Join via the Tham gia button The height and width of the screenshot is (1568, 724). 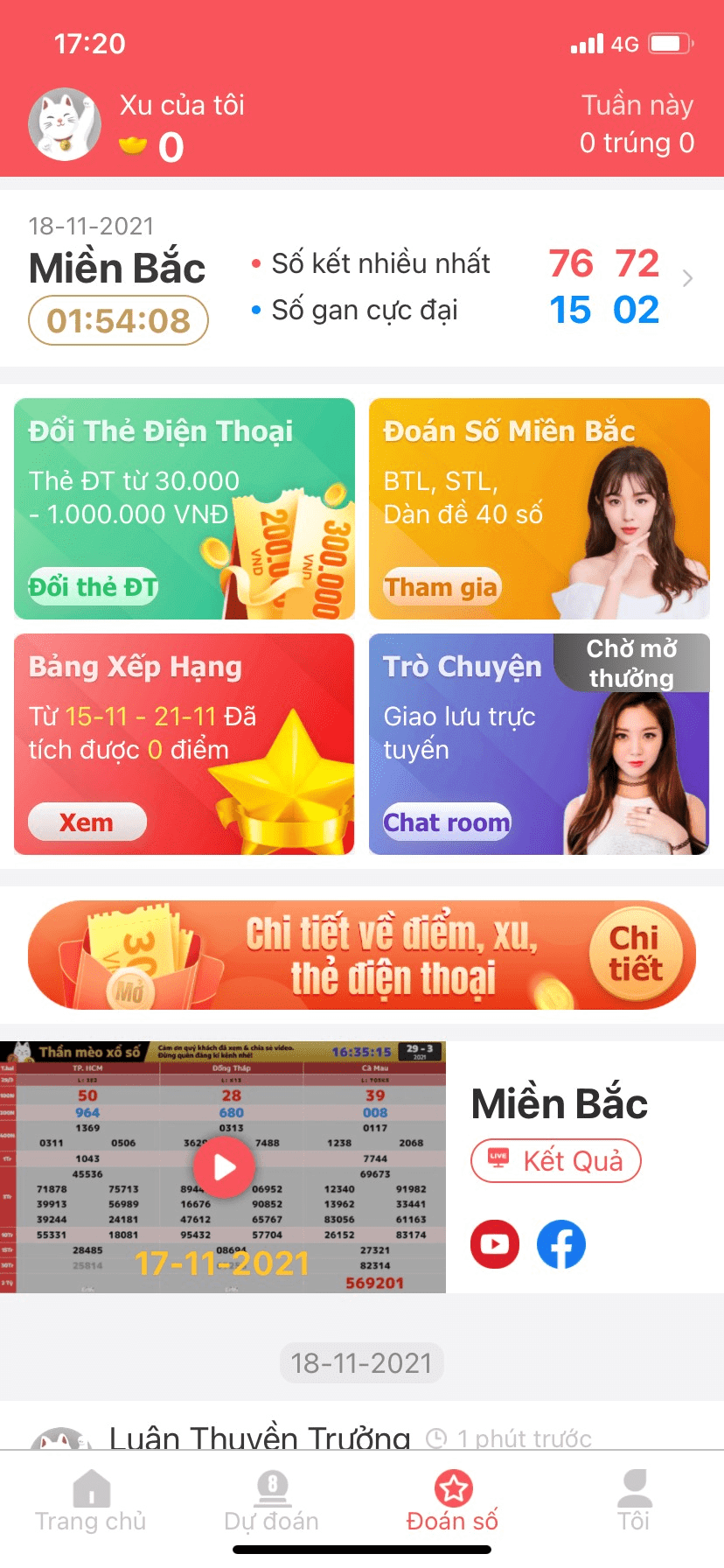[x=442, y=586]
